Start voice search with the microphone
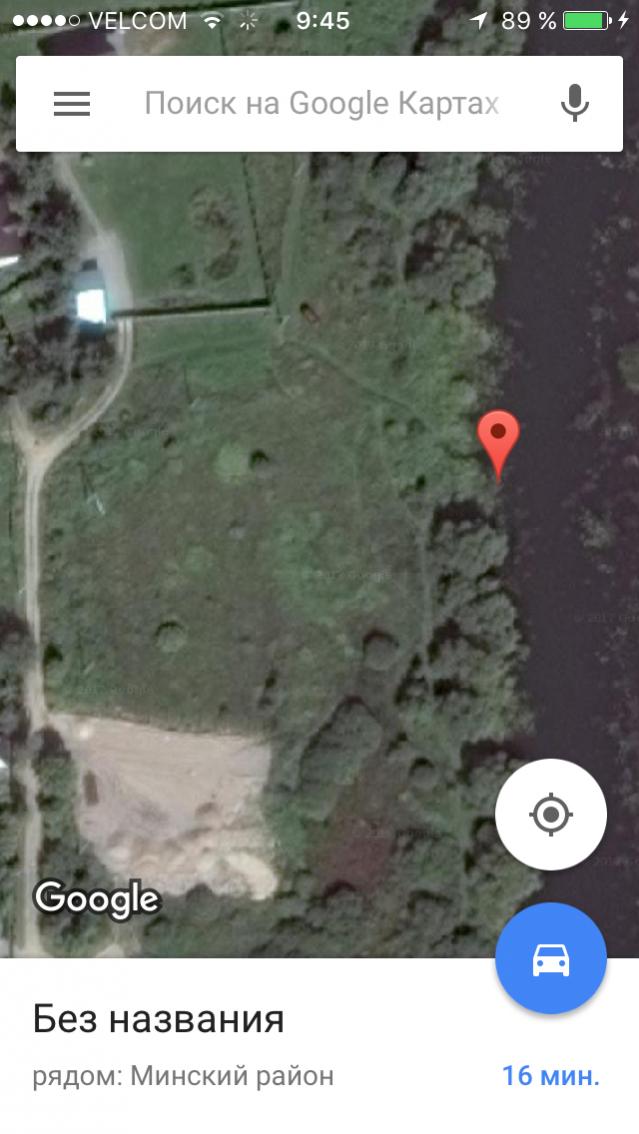This screenshot has width=639, height=1134. click(574, 103)
